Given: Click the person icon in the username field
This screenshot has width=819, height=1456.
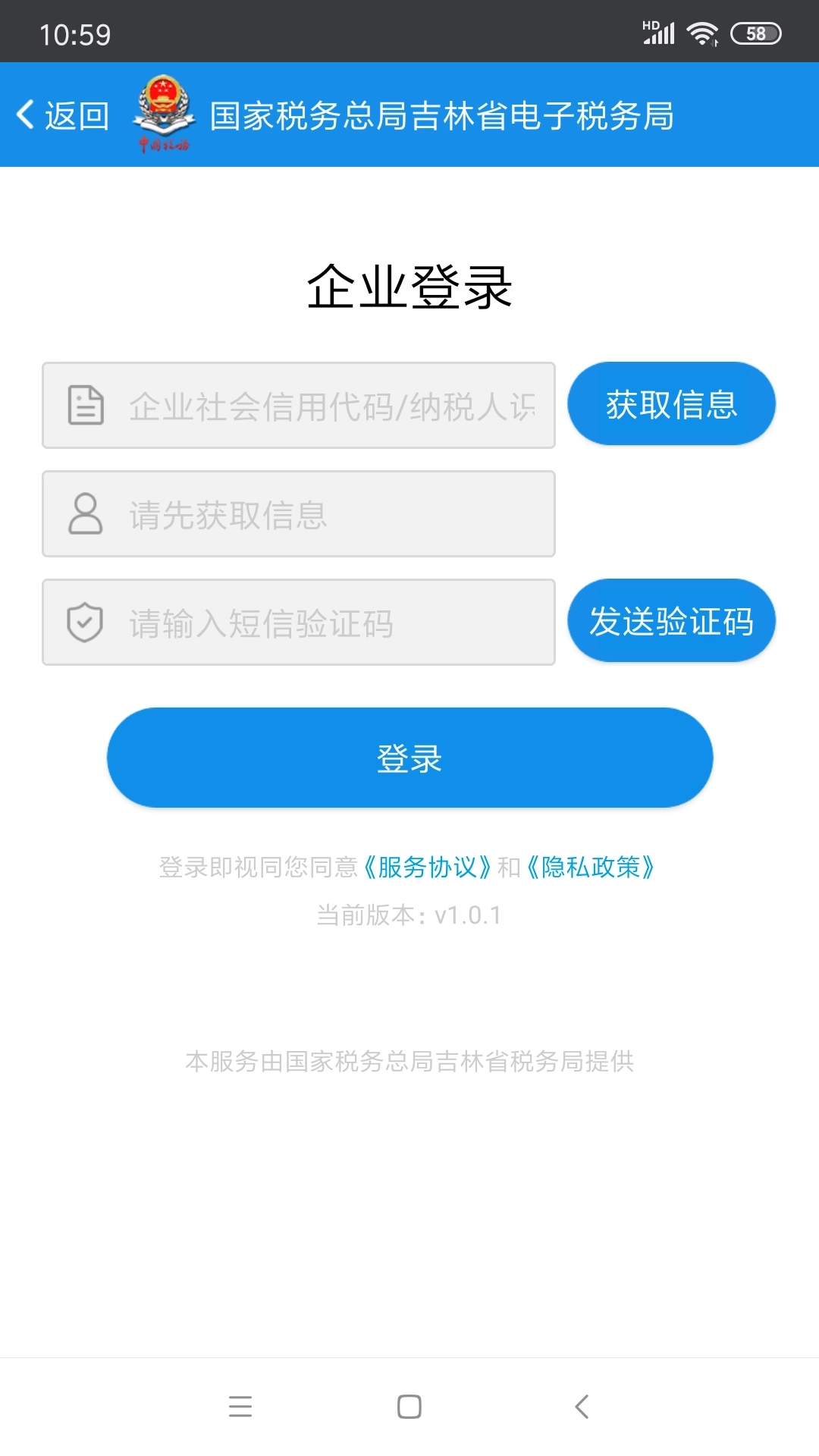Looking at the screenshot, I should point(86,513).
